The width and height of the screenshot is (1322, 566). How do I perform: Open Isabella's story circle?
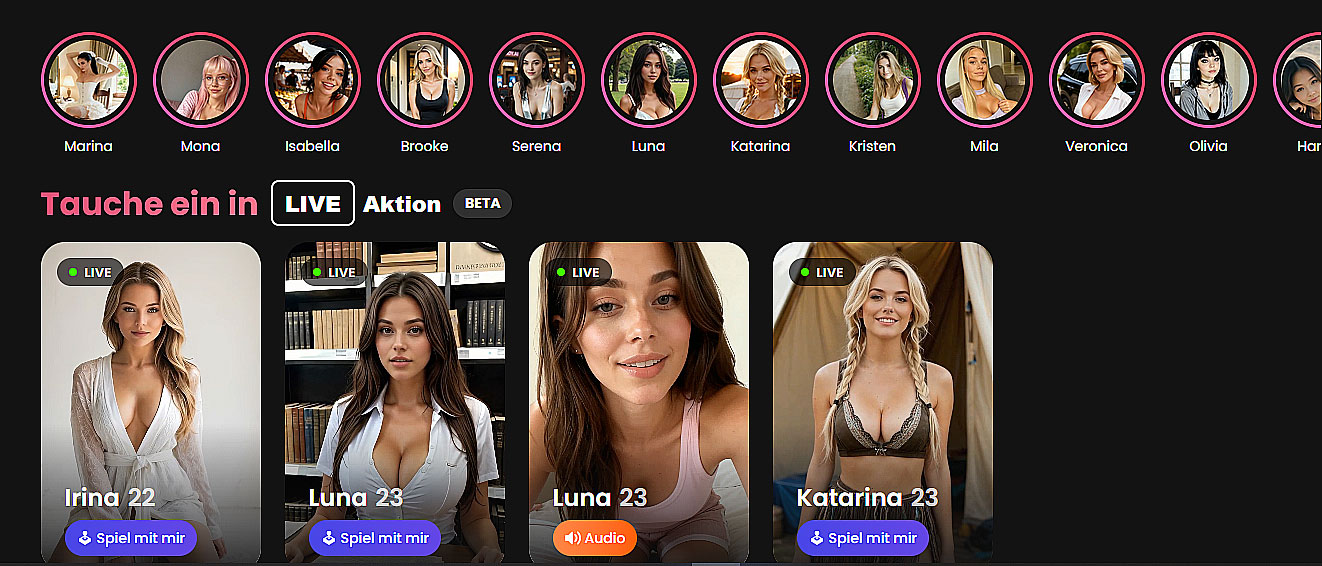point(312,80)
